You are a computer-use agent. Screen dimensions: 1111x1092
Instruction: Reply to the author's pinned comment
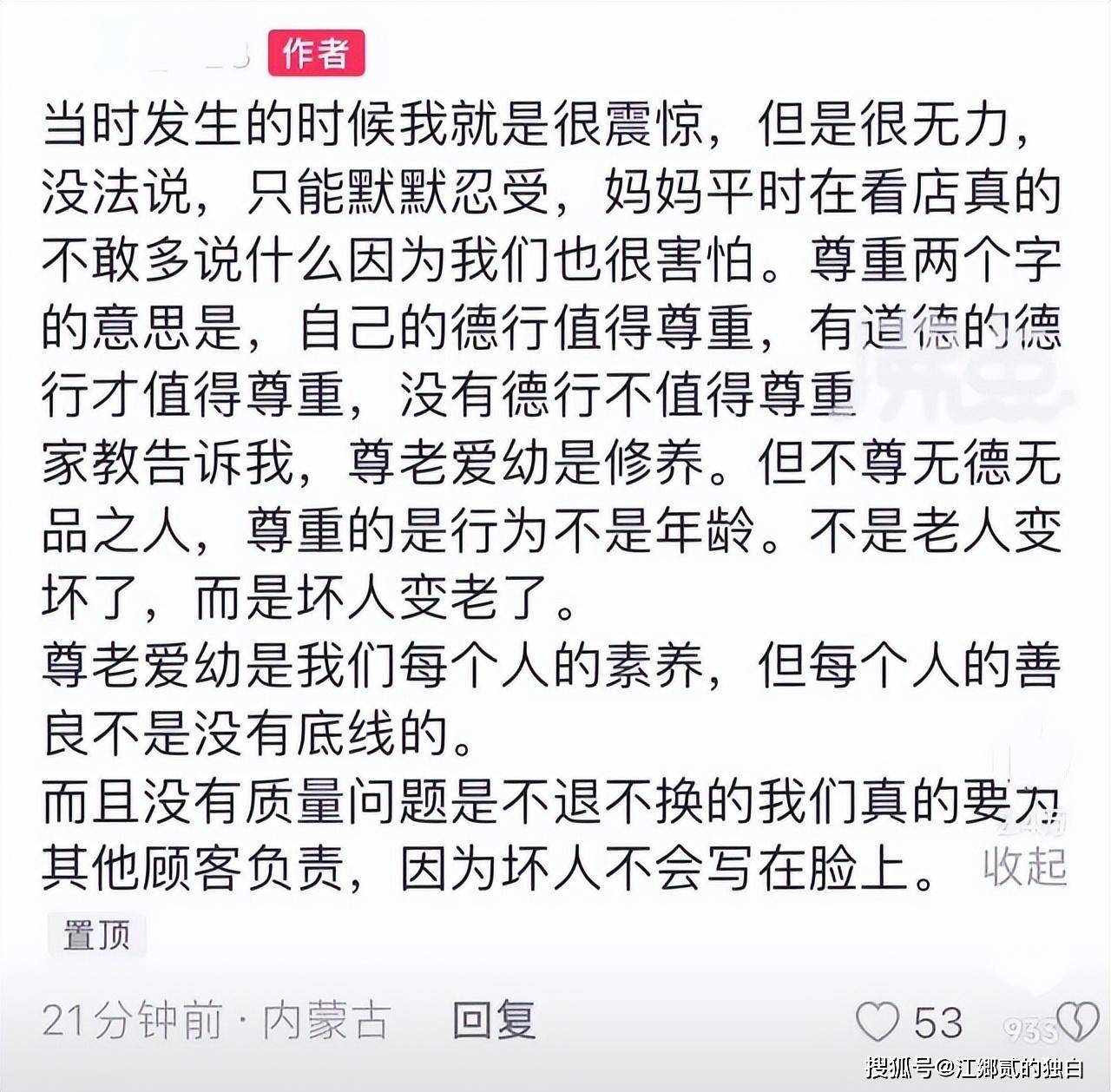point(494,1020)
